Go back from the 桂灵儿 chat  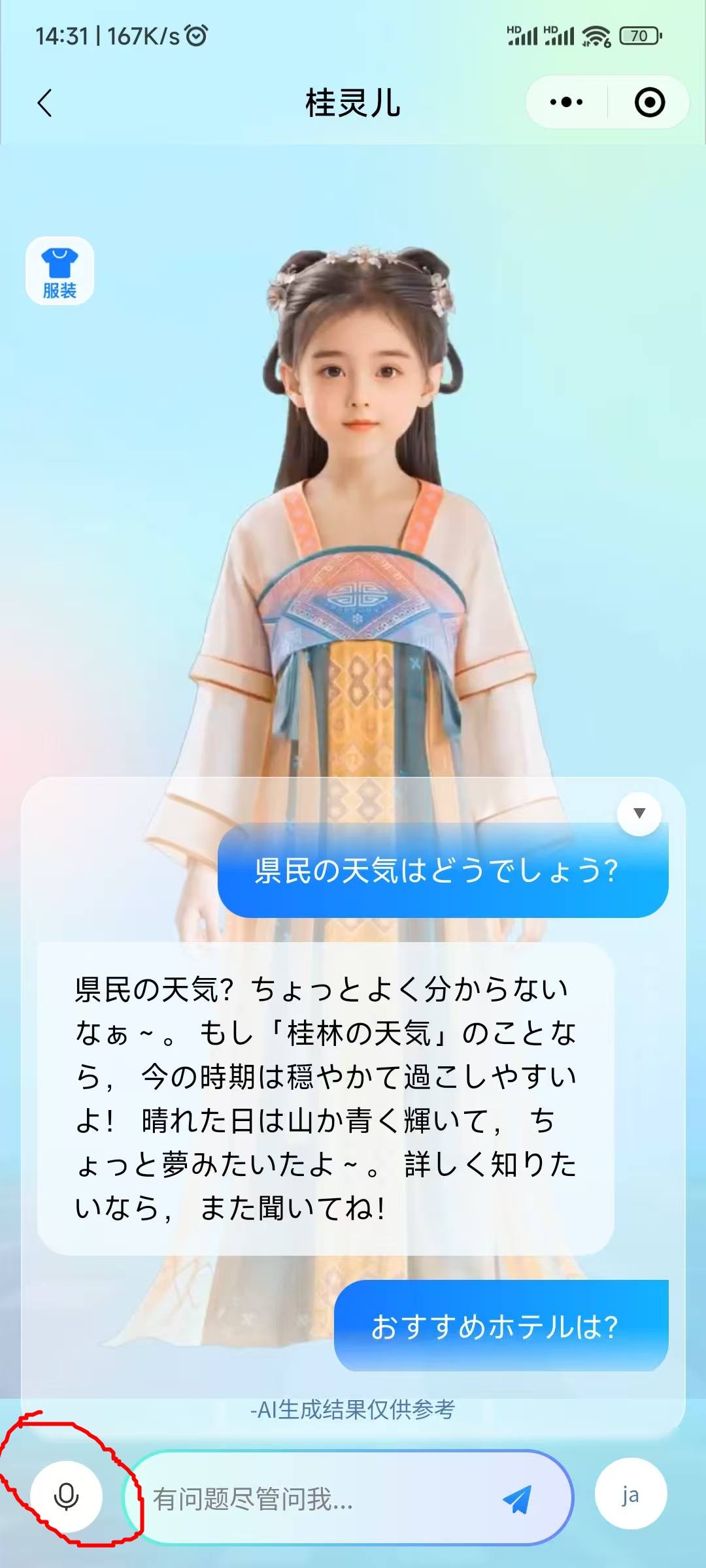click(x=44, y=103)
